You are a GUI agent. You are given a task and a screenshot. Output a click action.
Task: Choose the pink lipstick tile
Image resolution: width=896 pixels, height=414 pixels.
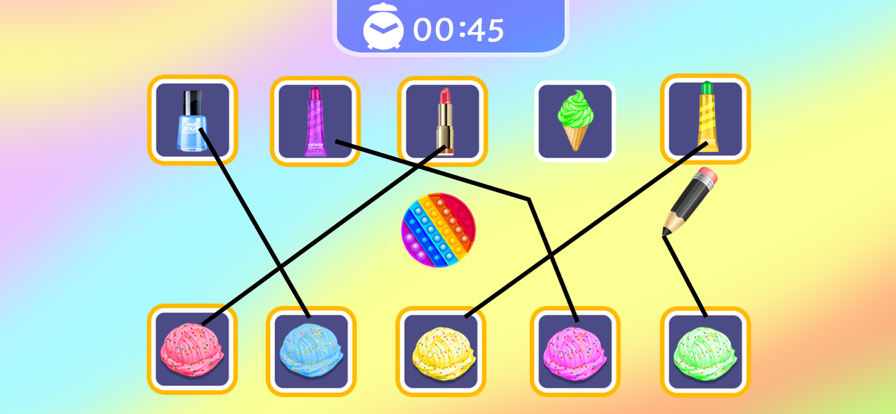[x=442, y=121]
